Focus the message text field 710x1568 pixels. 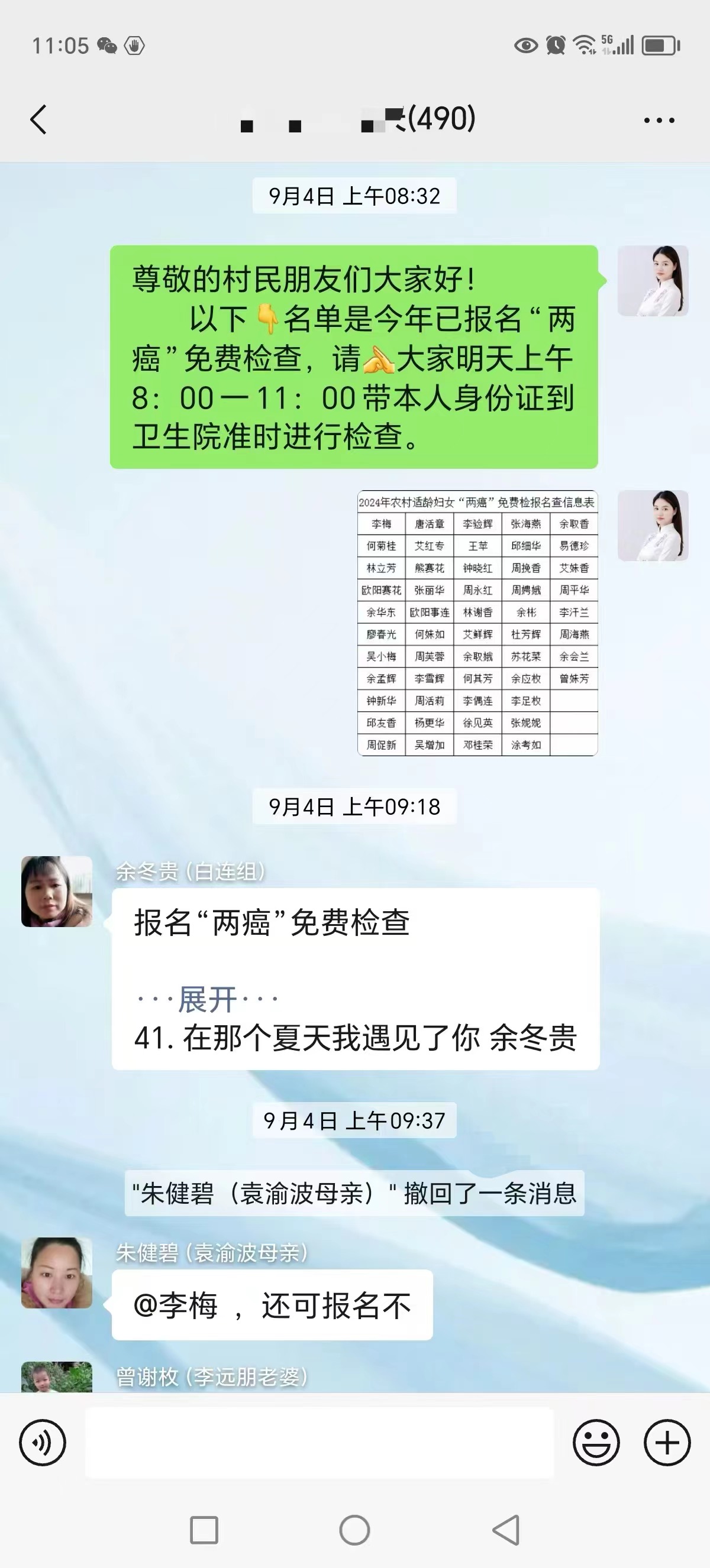(319, 1443)
